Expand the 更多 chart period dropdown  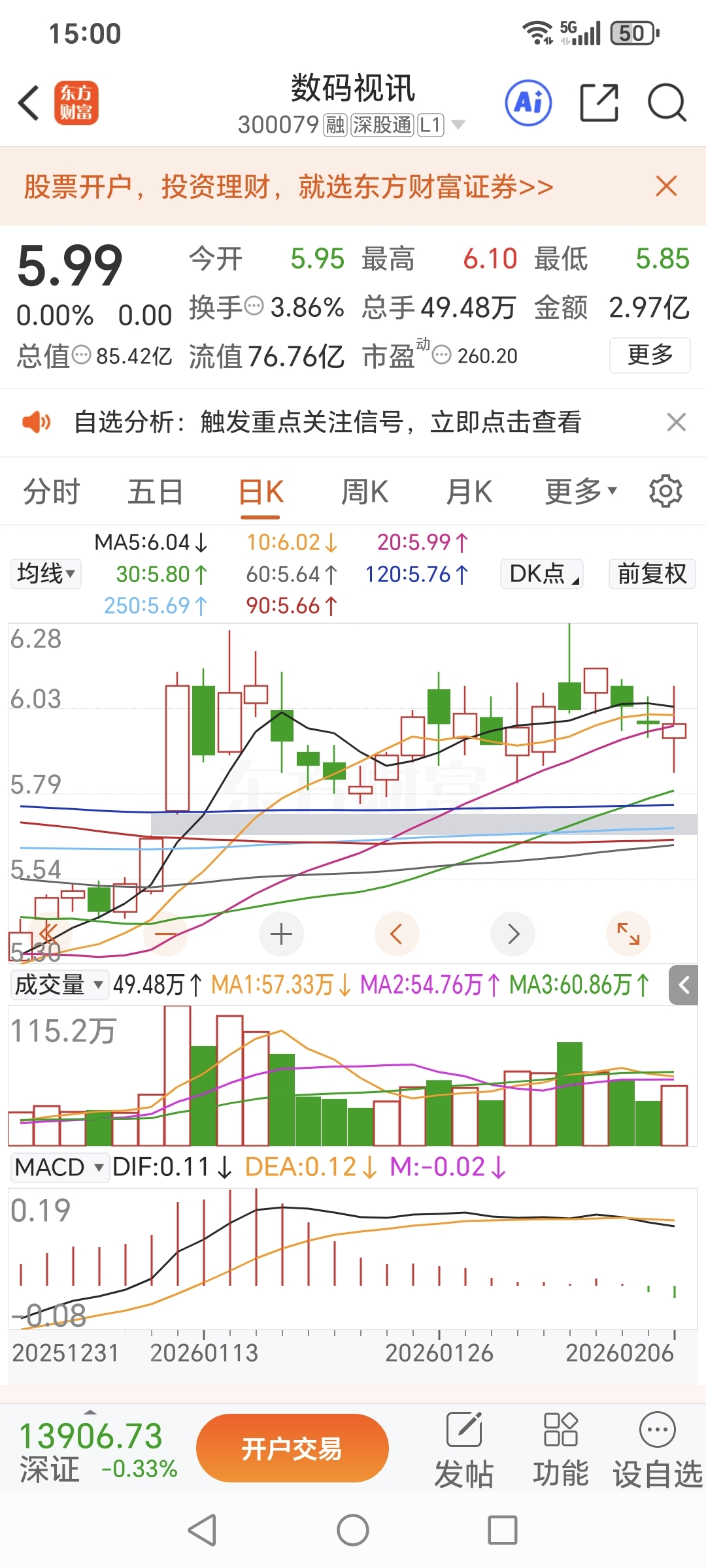(580, 491)
